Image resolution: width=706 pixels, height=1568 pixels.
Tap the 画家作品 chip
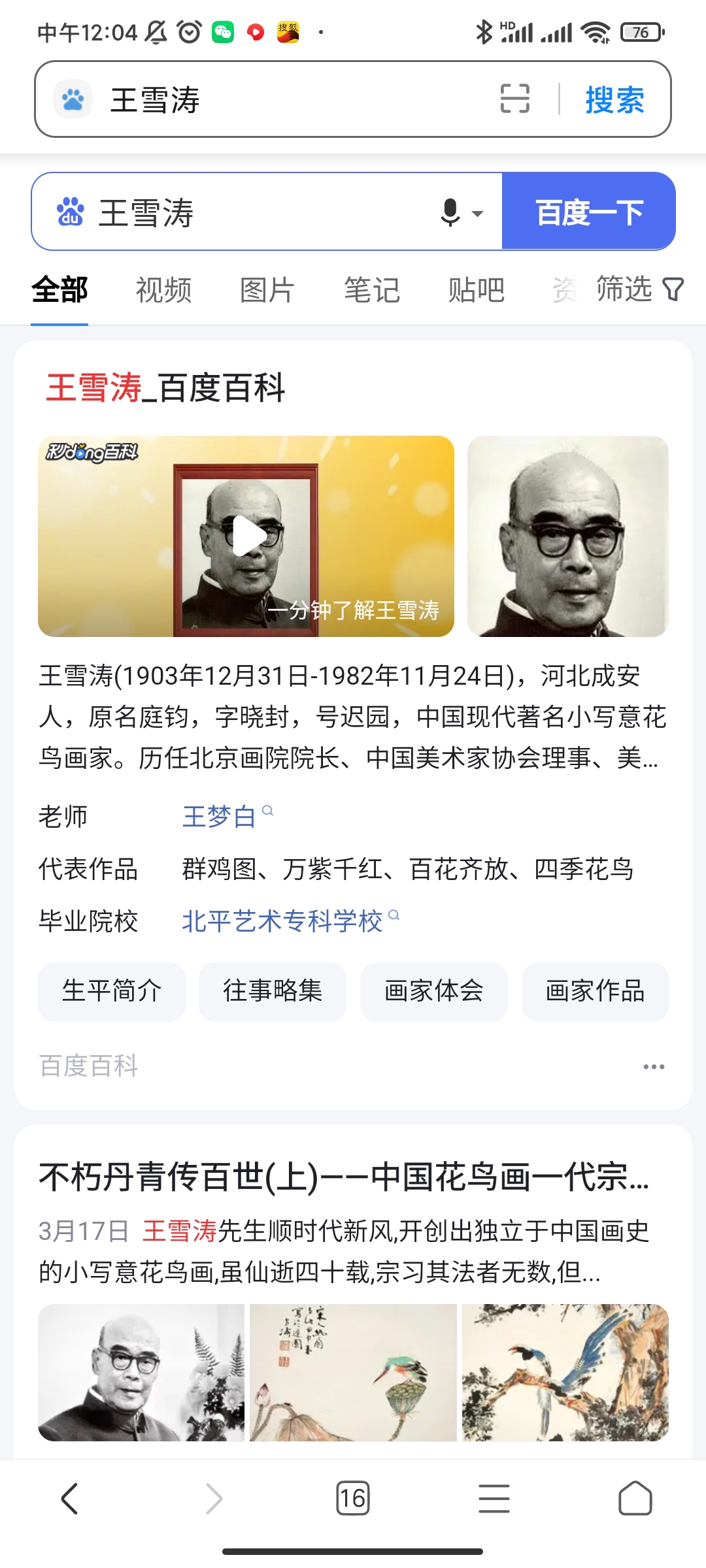tap(594, 991)
